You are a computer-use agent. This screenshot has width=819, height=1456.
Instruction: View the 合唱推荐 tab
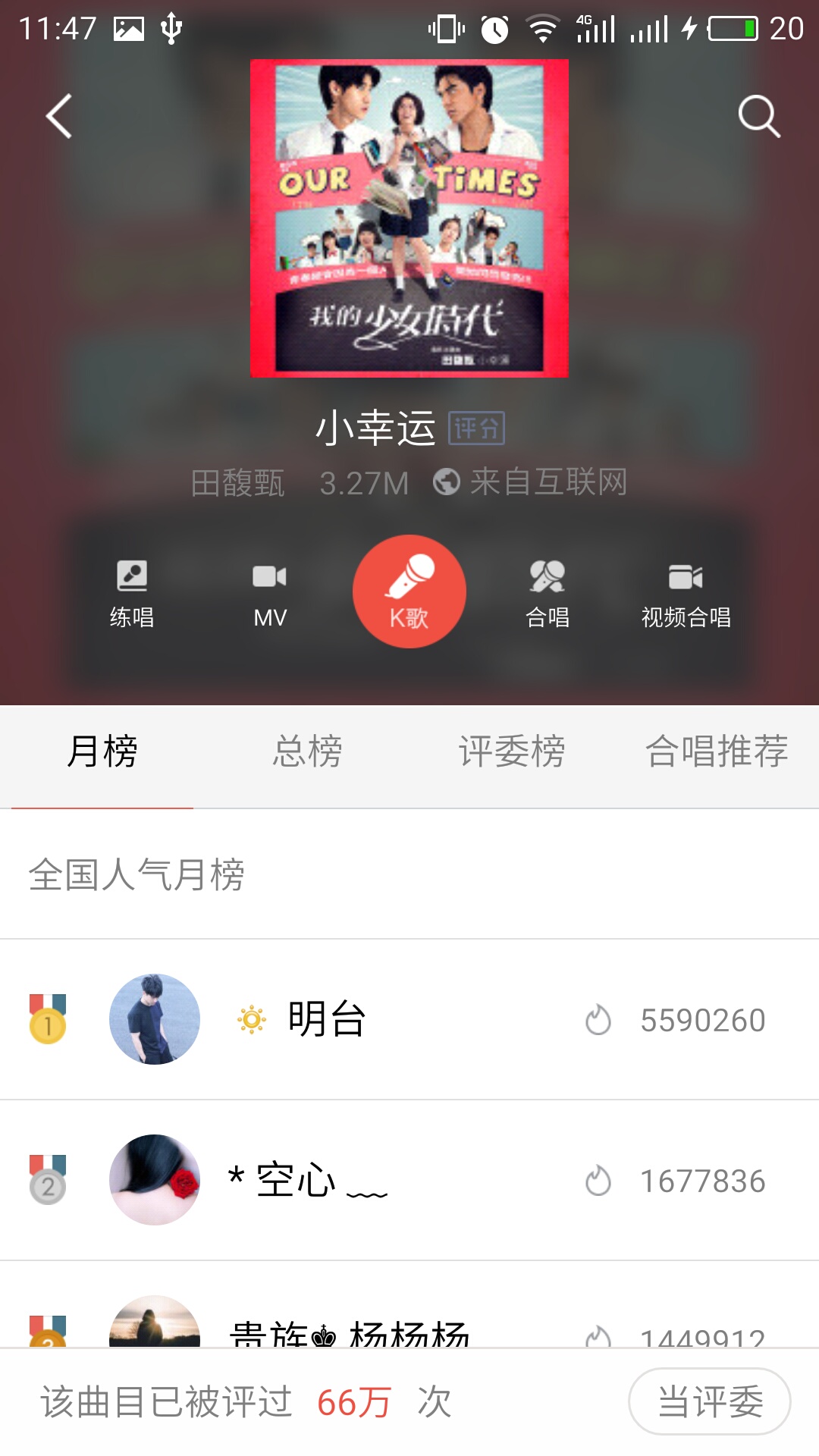click(717, 752)
